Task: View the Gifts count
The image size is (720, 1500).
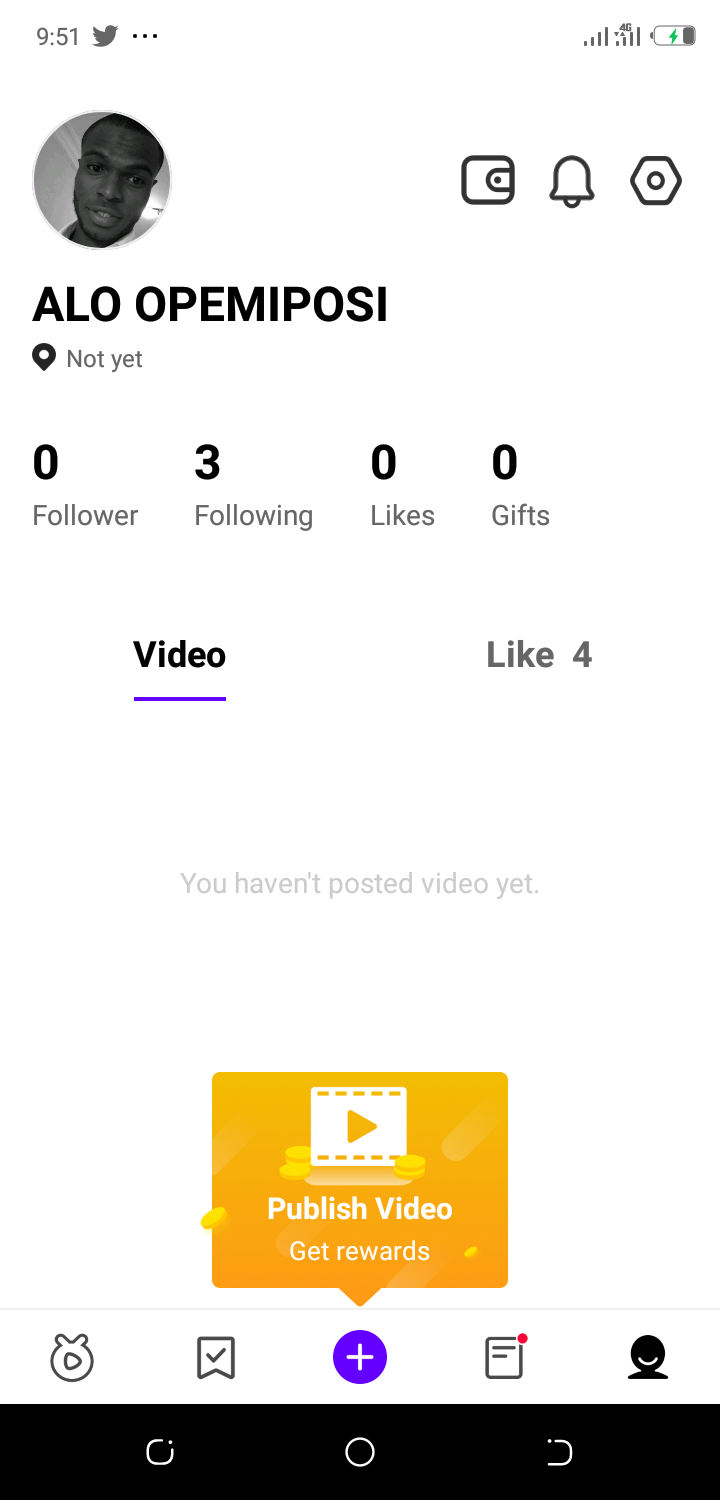Action: pos(520,483)
